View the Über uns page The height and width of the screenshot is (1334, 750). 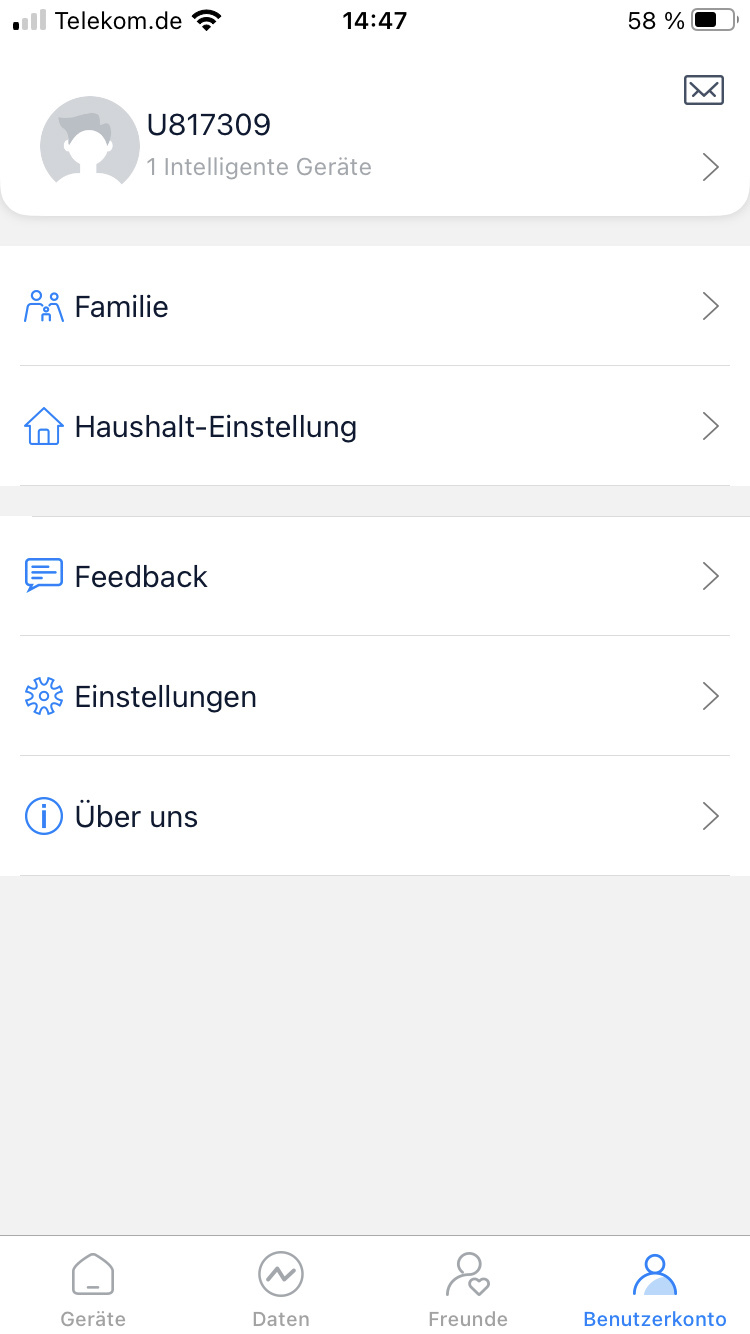375,816
